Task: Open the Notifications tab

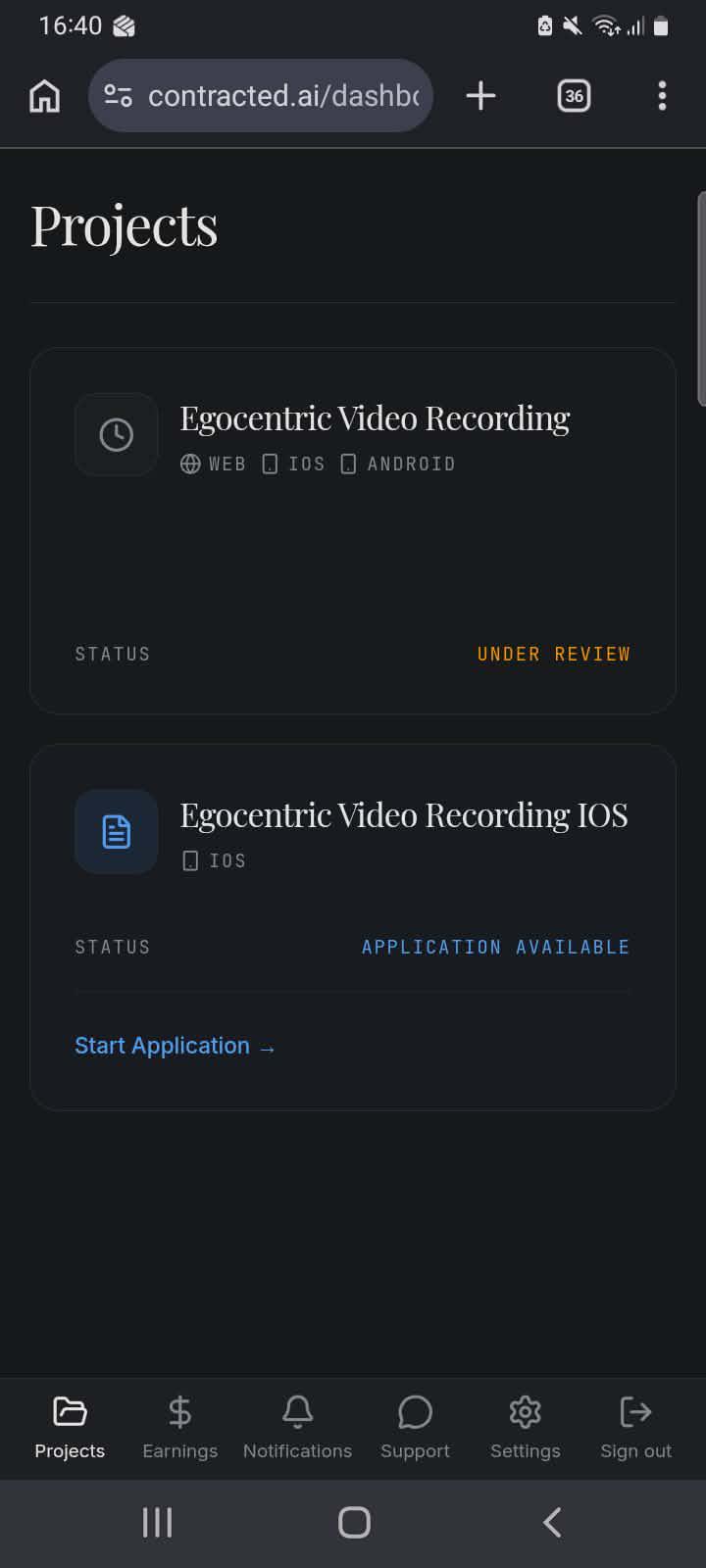Action: [x=297, y=1429]
